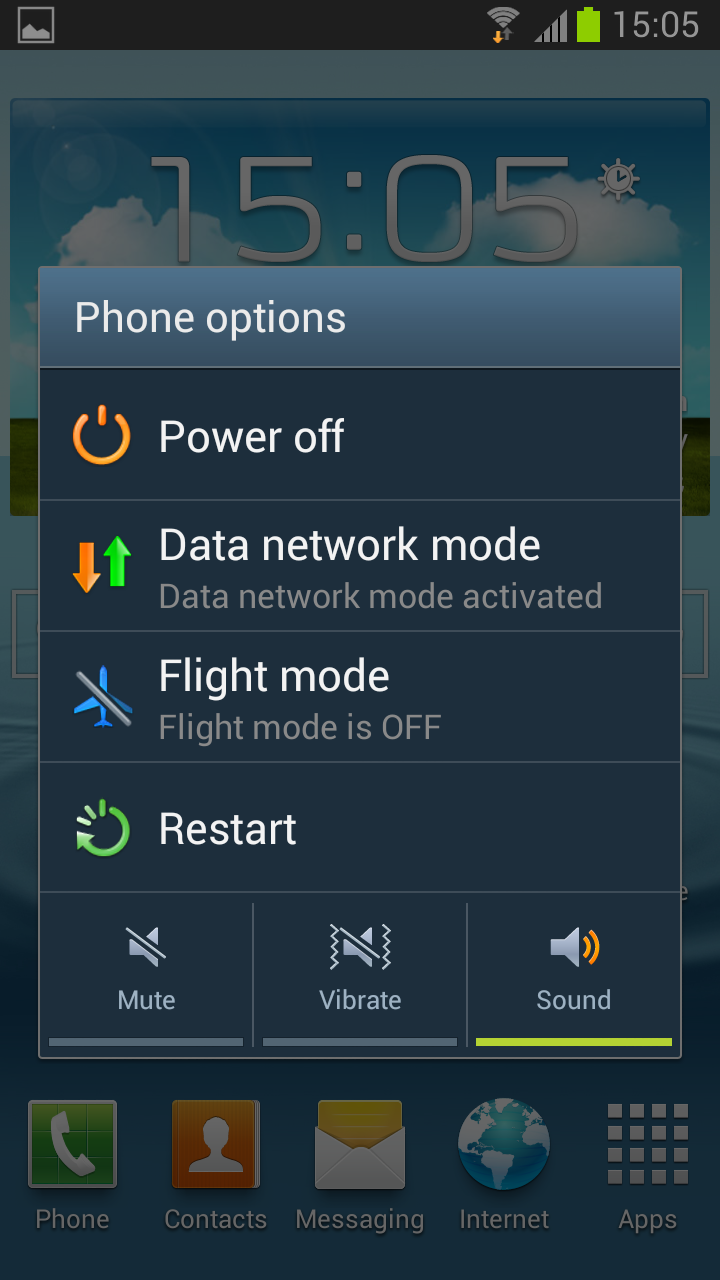
Task: Choose Restart from phone options
Action: (360, 828)
